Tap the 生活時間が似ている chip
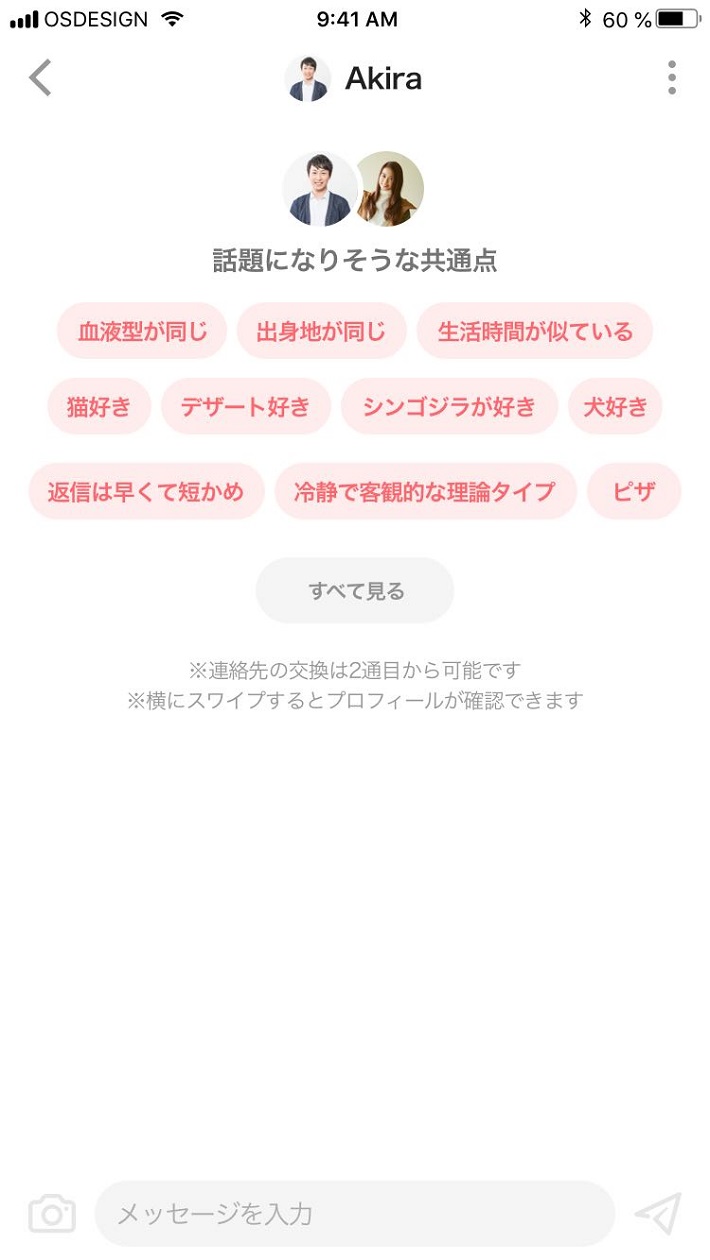The height and width of the screenshot is (1260, 710). pos(534,331)
